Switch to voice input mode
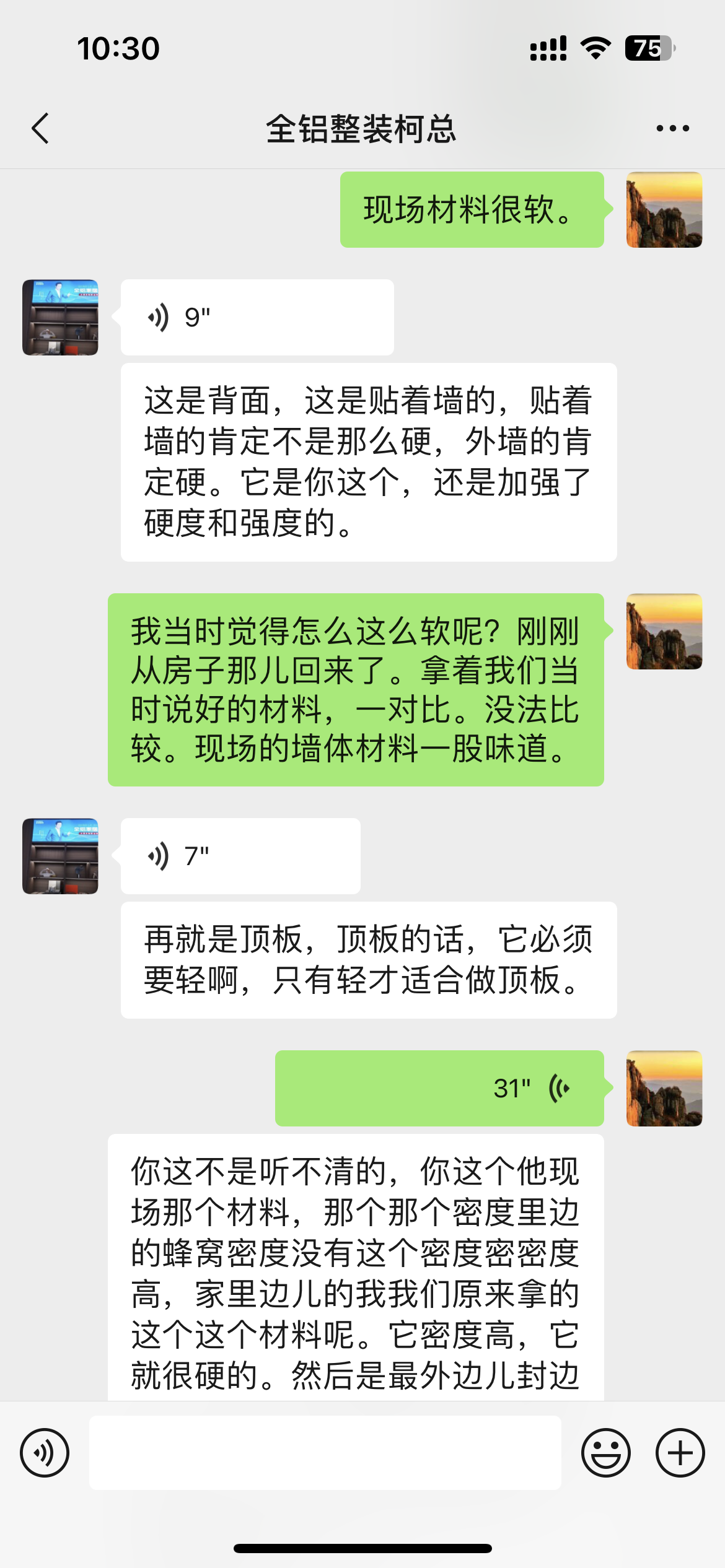Screen dimensions: 725x1568 (x=45, y=1452)
